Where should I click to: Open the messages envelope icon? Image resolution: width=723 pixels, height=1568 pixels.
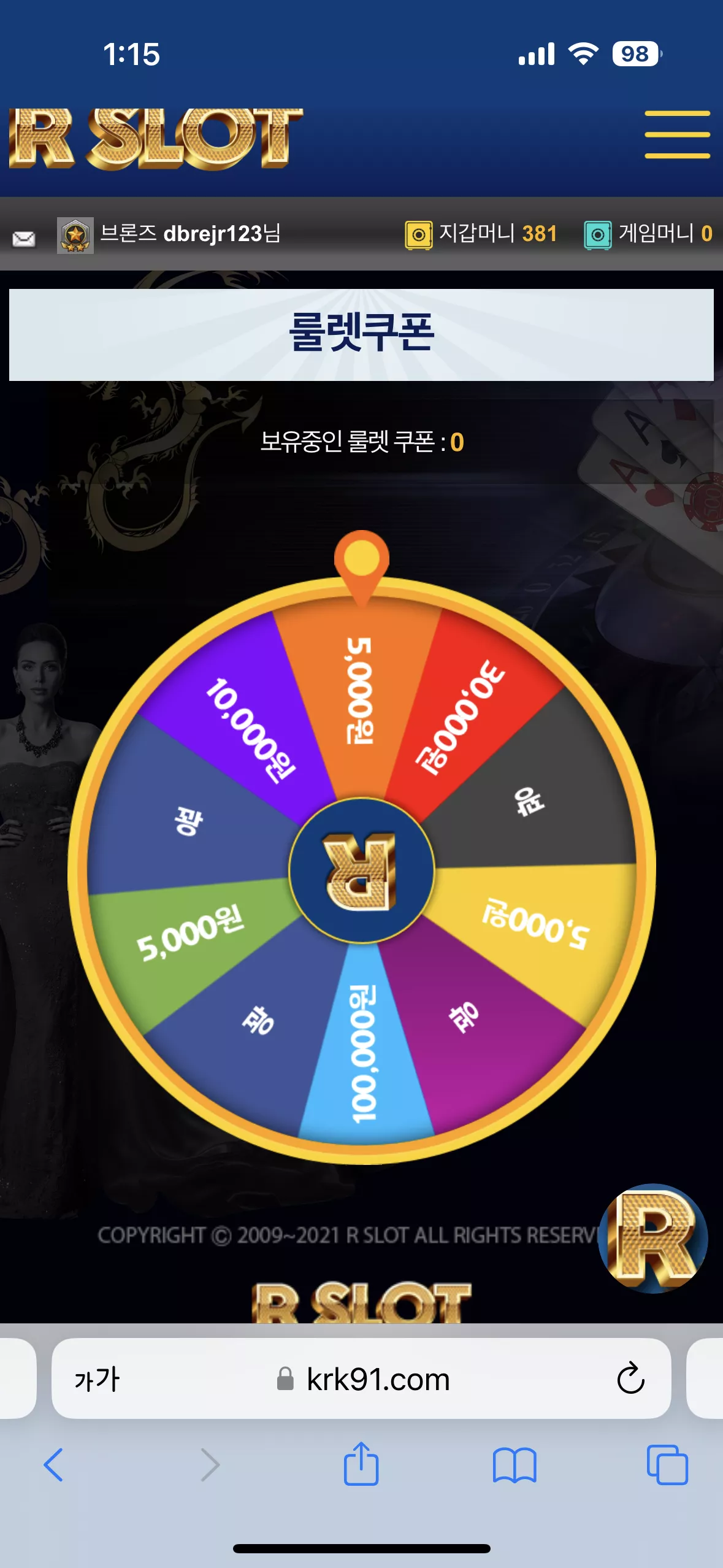tap(24, 238)
